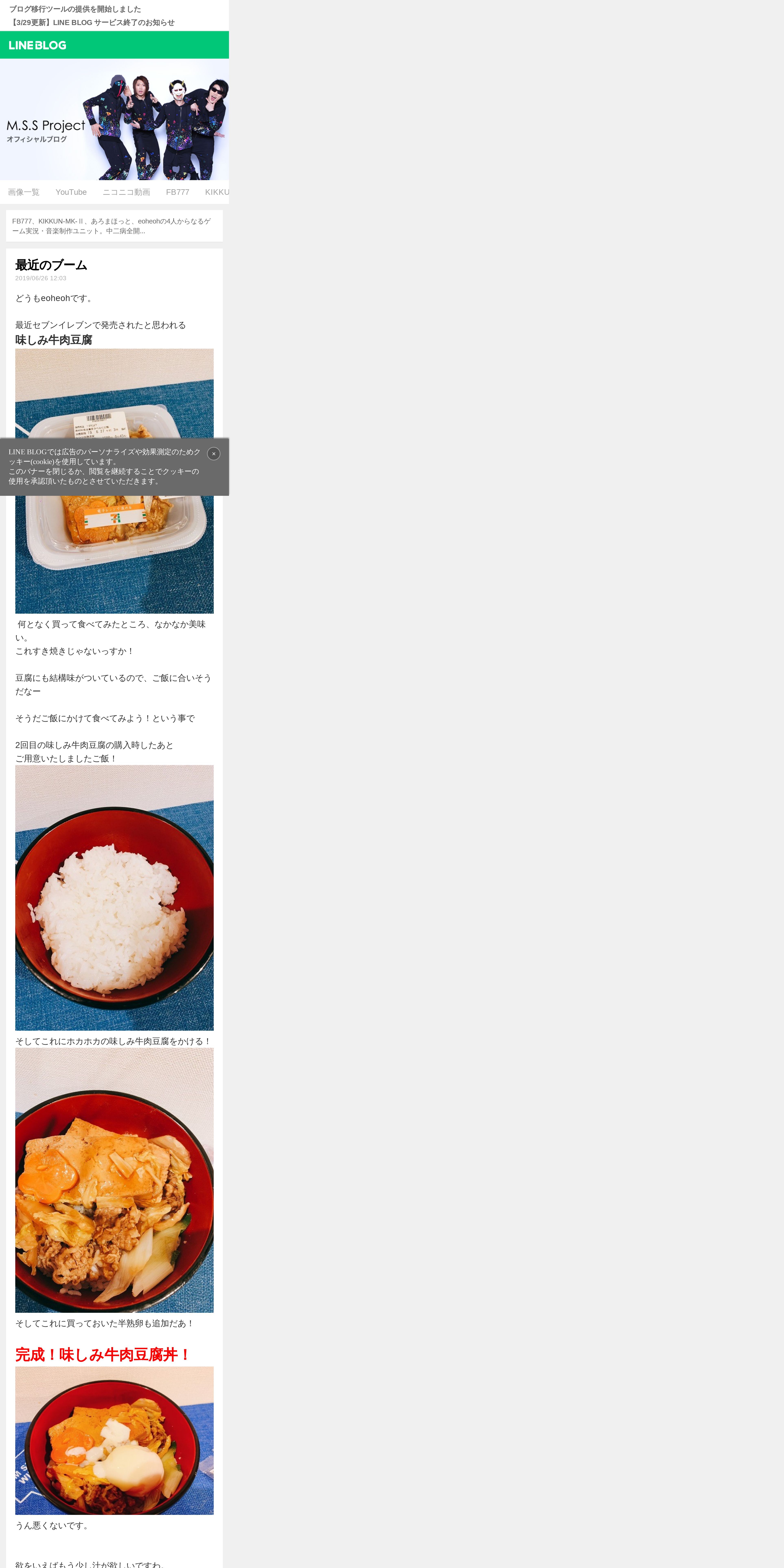View the finished 牛肉豆腐丼 with egg photo
This screenshot has height=1568, width=784.
(114, 1440)
